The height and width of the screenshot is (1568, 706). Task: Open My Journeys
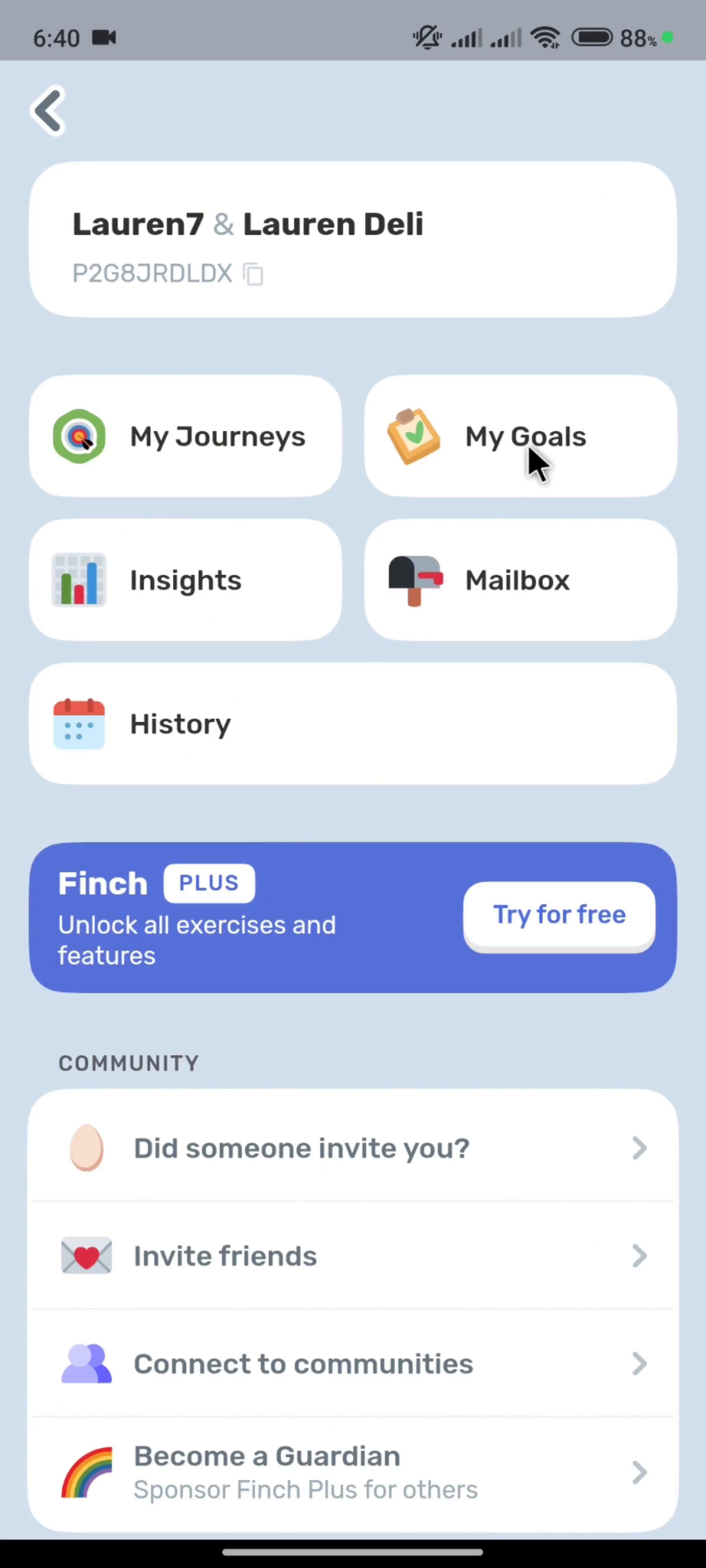coord(185,436)
